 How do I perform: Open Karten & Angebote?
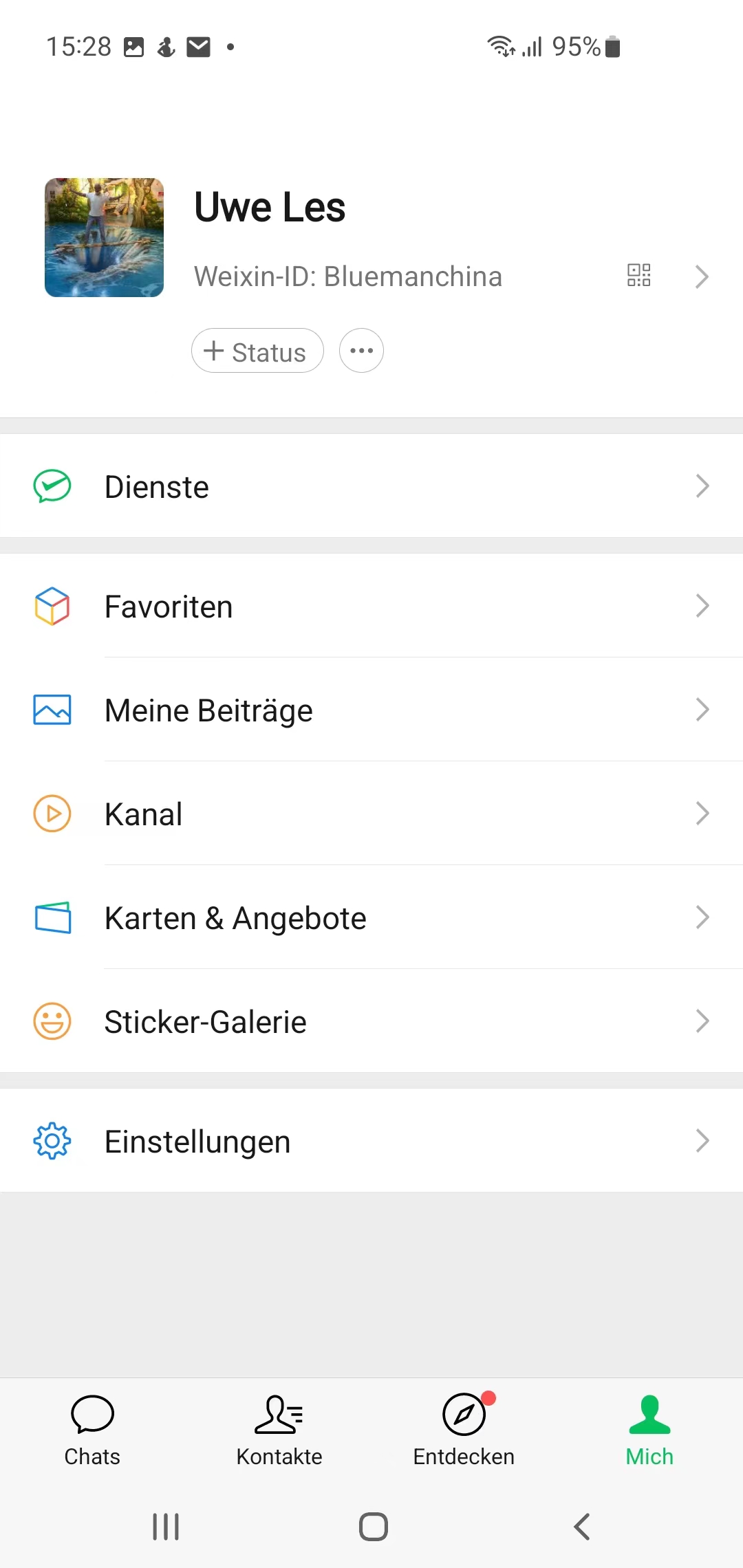click(371, 917)
